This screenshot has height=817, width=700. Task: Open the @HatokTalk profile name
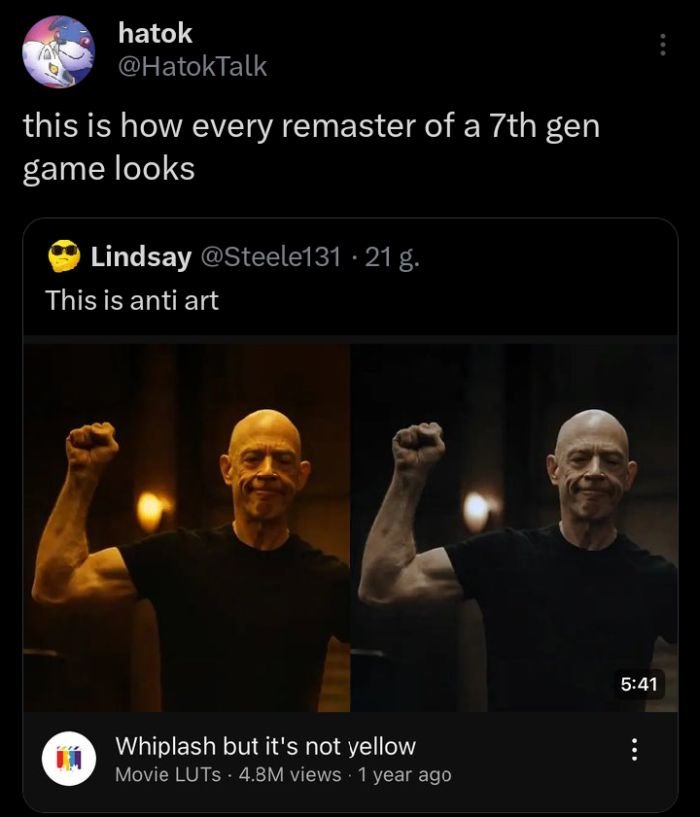point(192,66)
